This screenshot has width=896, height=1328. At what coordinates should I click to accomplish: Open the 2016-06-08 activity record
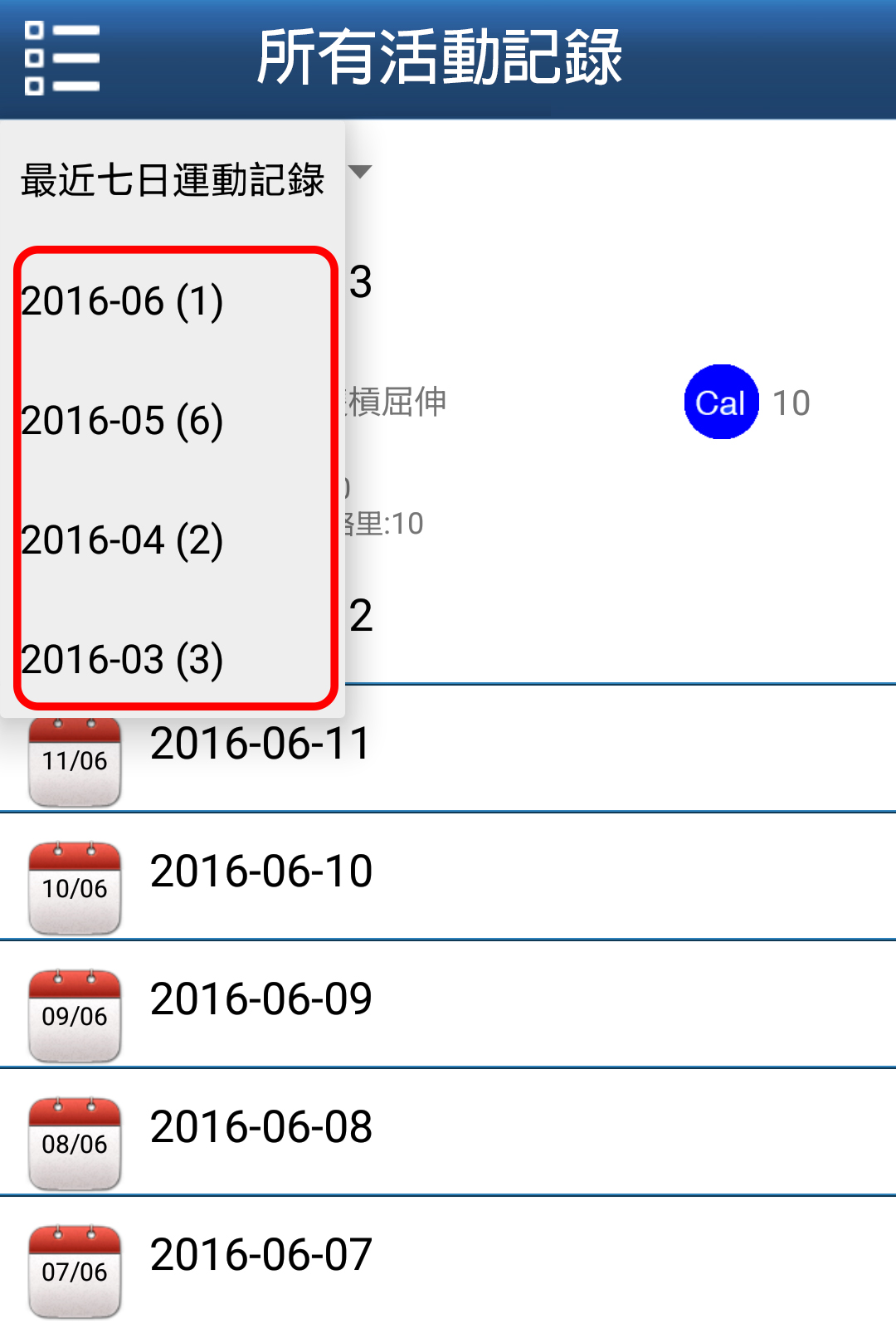click(448, 1129)
